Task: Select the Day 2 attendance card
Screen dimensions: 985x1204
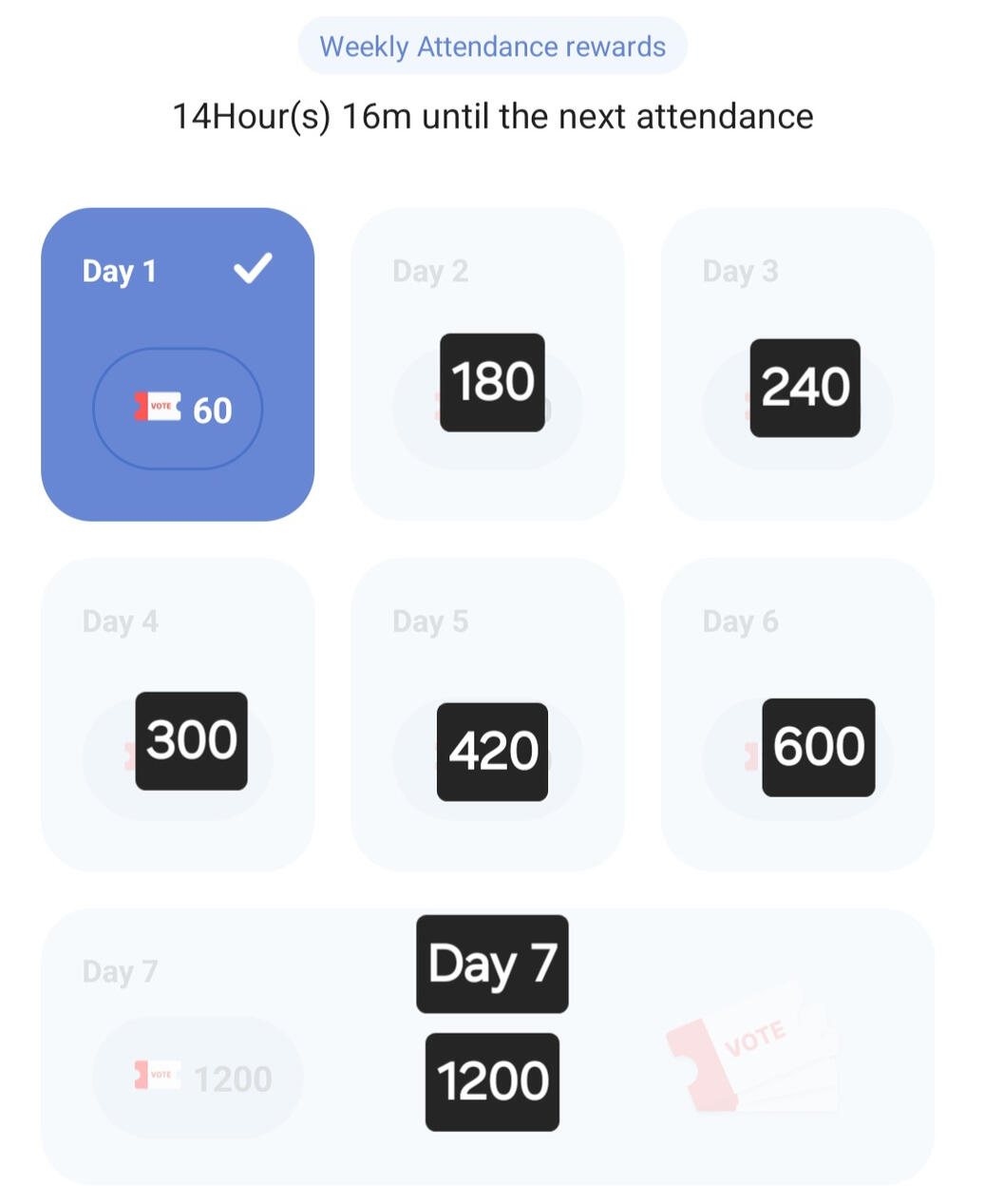Action: tap(487, 364)
